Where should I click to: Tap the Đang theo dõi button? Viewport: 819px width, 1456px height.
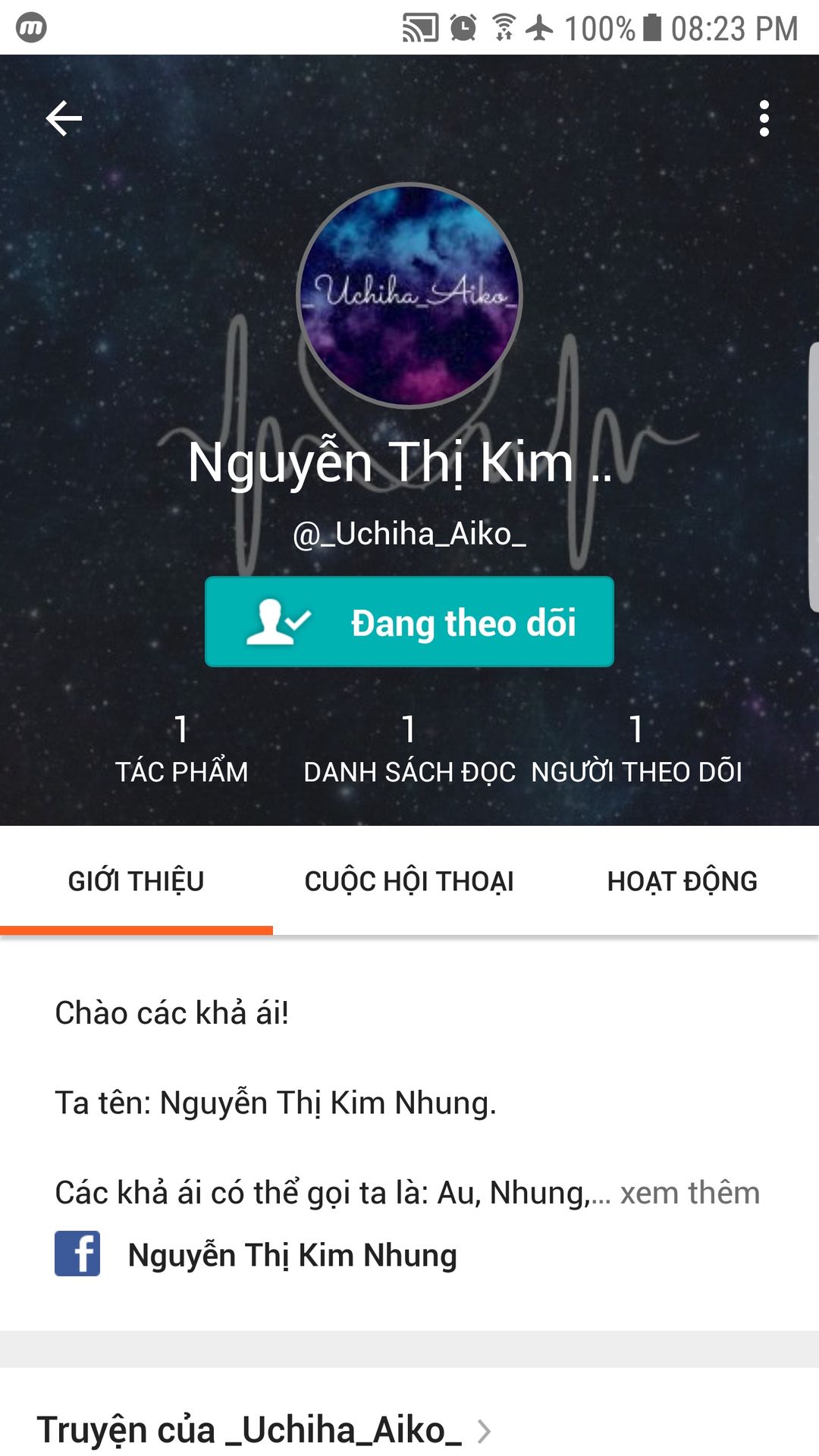click(409, 622)
